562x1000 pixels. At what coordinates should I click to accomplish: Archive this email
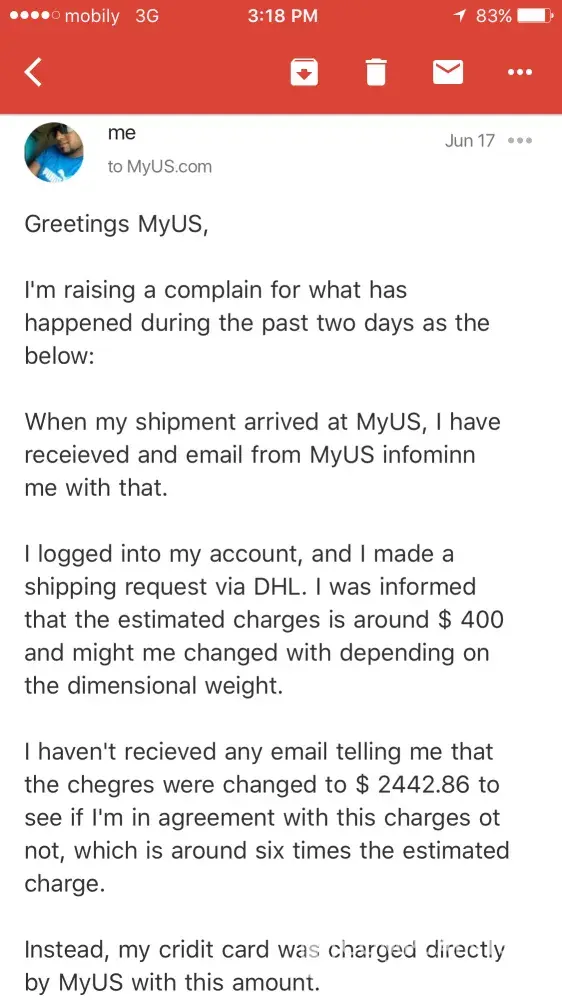[304, 71]
